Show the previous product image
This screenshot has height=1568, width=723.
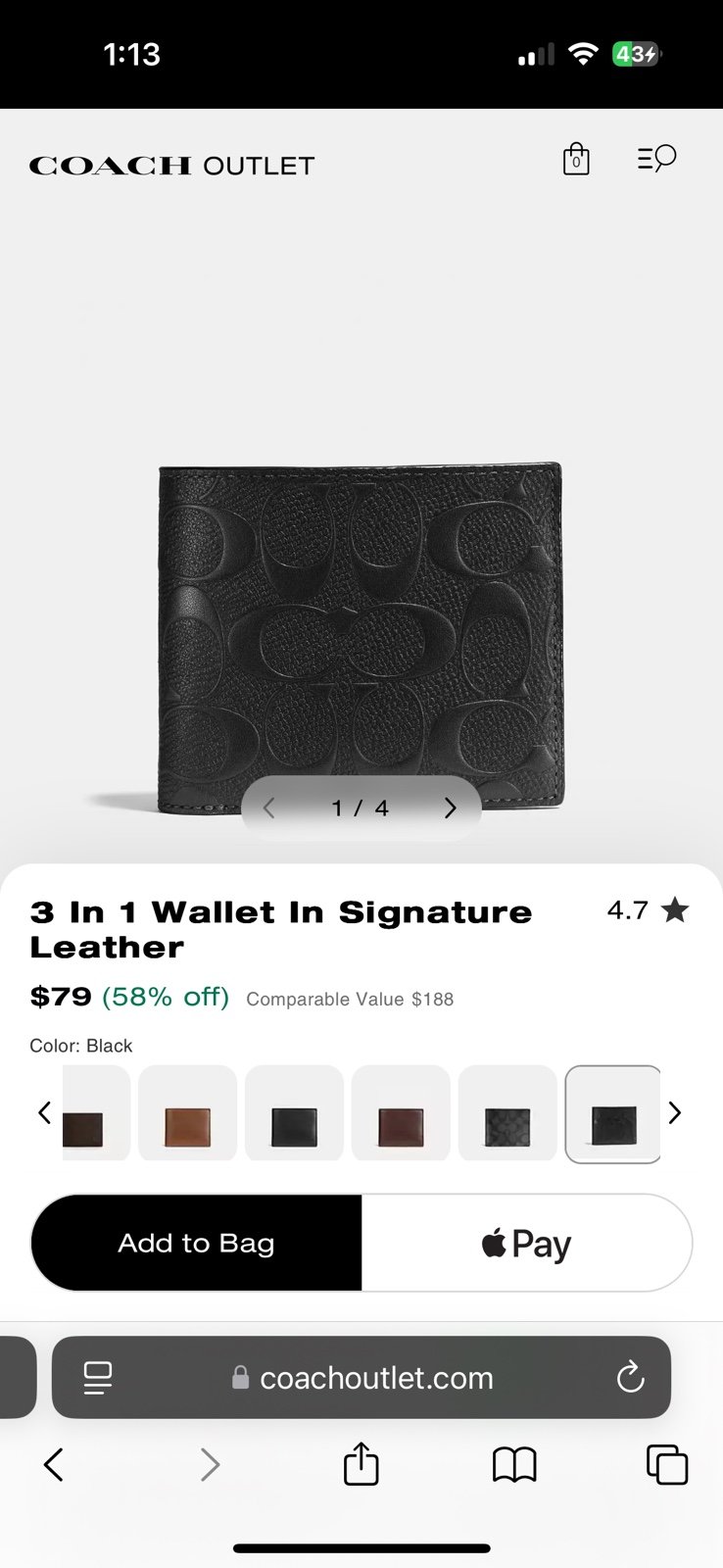[x=269, y=808]
